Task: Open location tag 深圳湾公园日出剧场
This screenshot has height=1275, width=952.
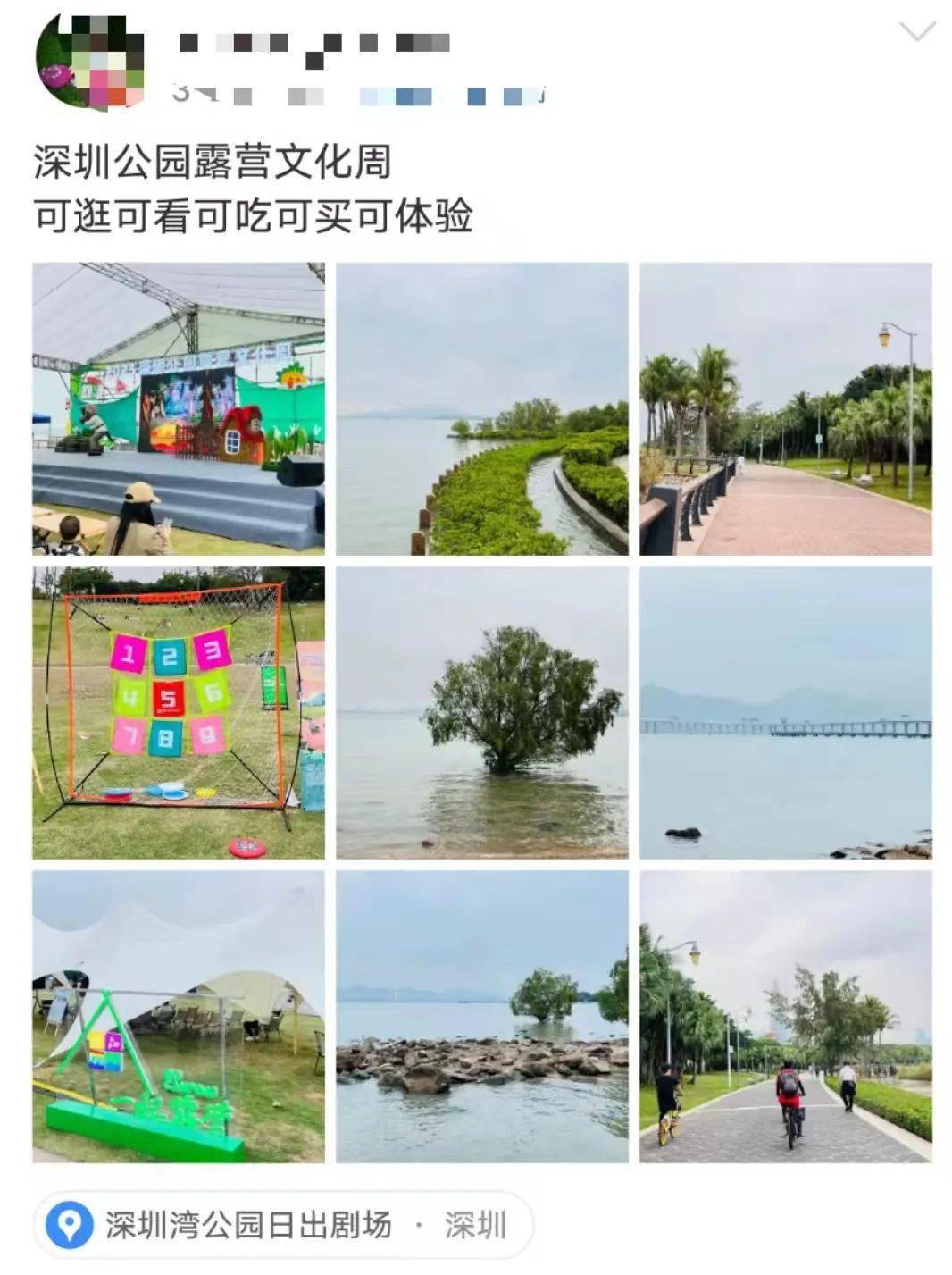Action: coord(247,1225)
